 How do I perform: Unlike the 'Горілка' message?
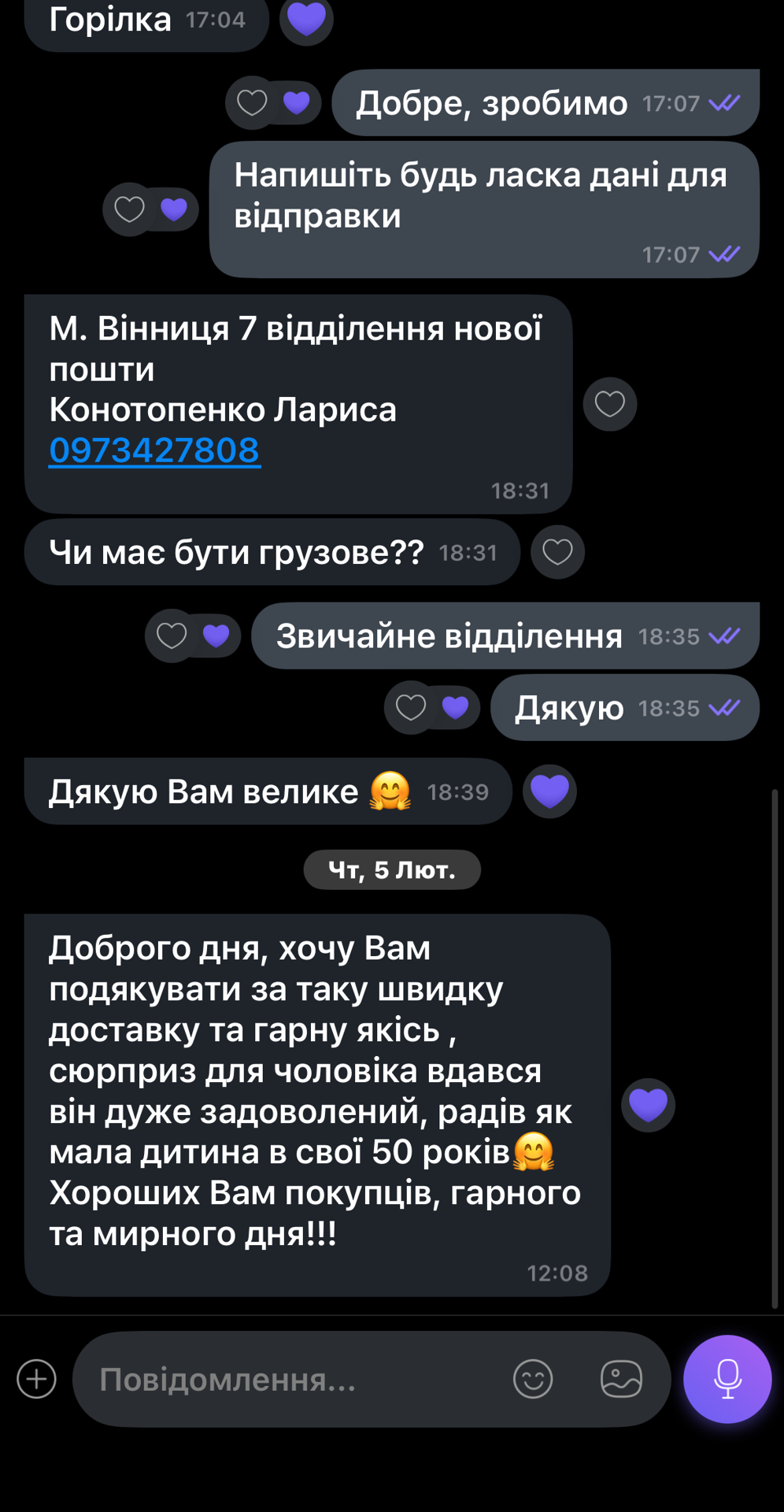tap(306, 19)
